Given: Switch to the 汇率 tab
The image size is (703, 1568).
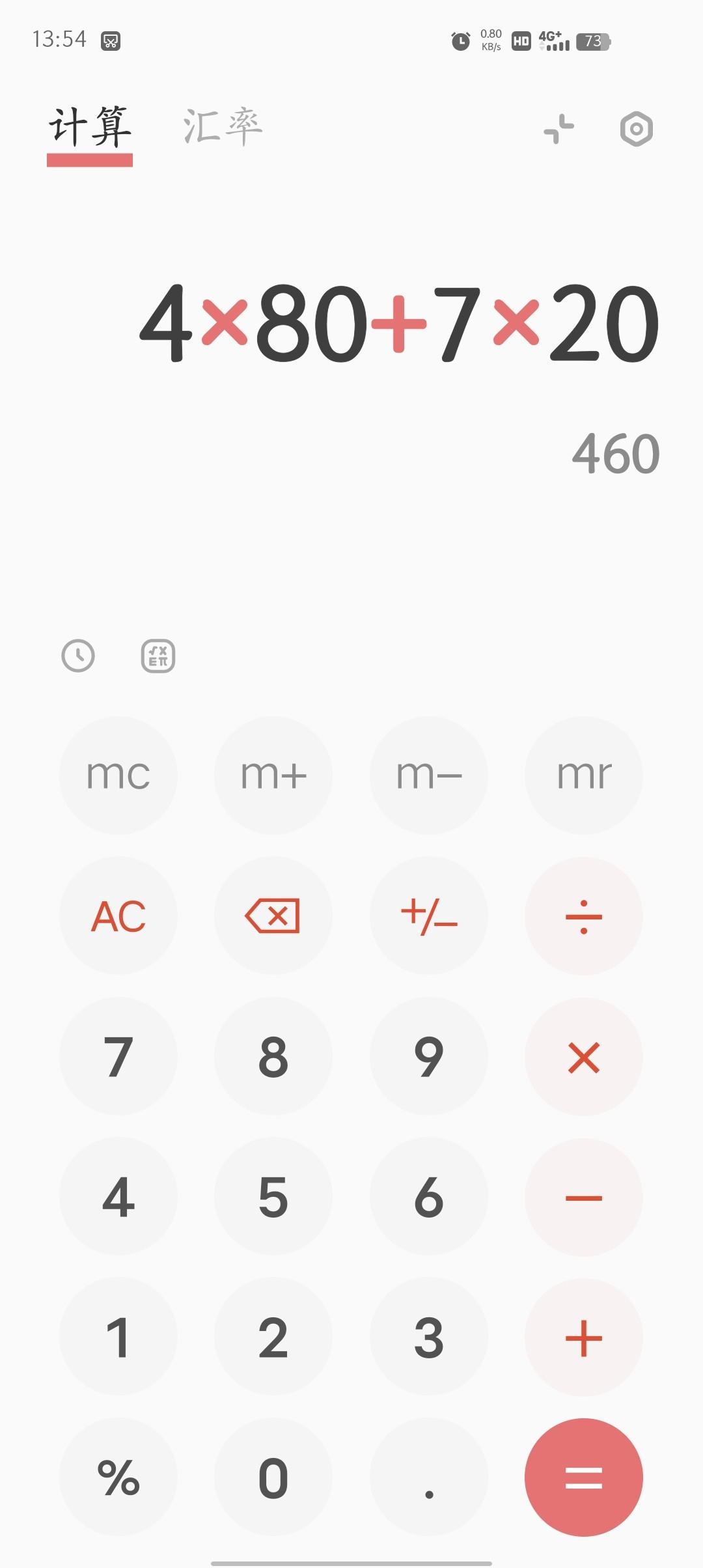Looking at the screenshot, I should click(223, 126).
